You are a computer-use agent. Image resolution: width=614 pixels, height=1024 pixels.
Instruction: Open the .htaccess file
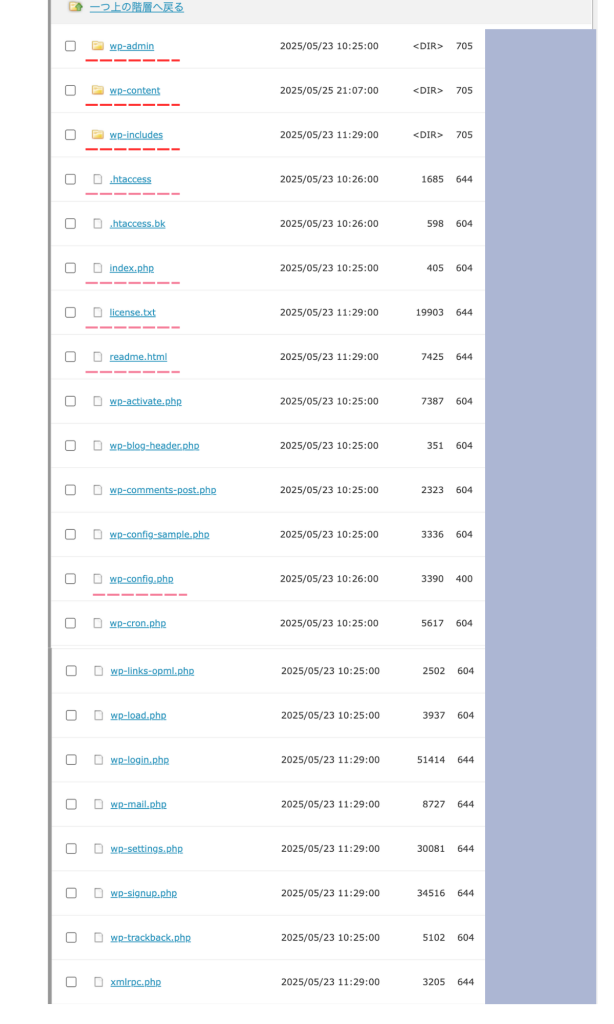coord(130,179)
